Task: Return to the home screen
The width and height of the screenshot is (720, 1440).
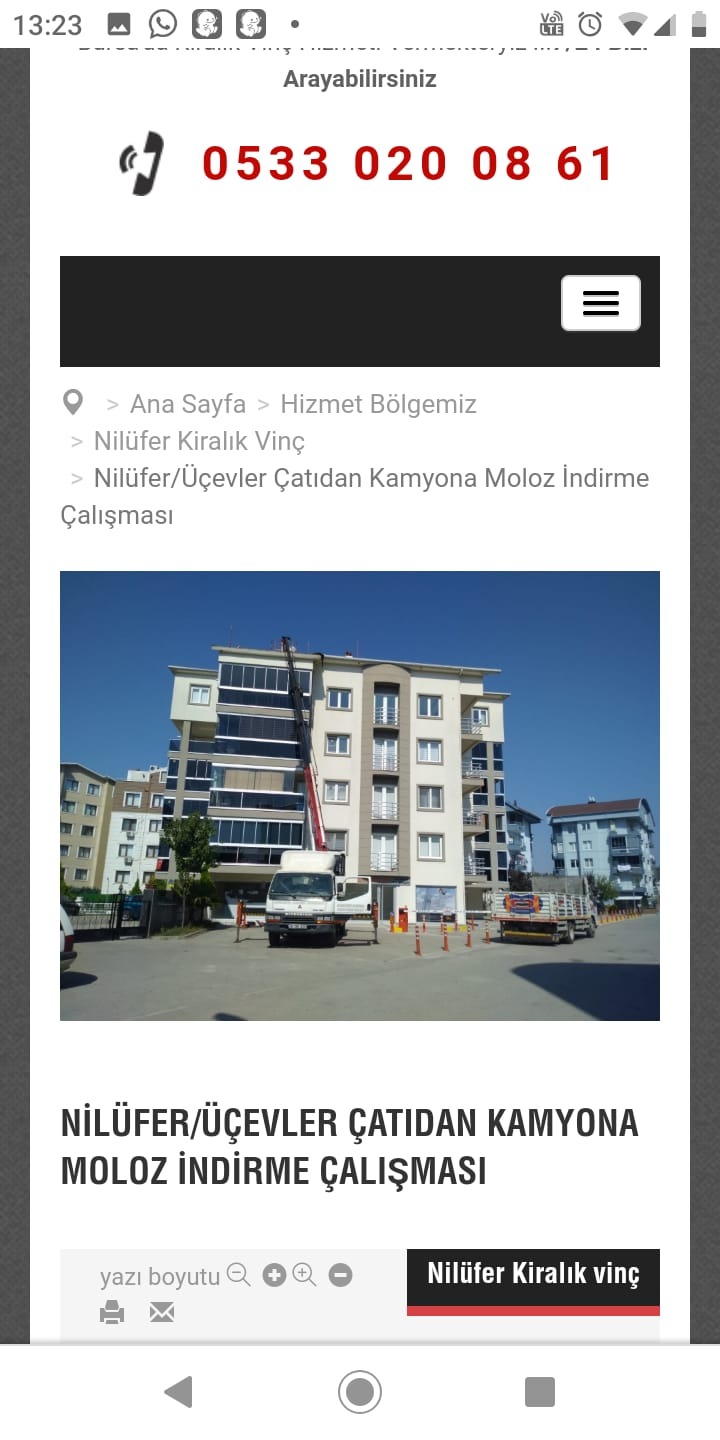Action: [360, 1392]
